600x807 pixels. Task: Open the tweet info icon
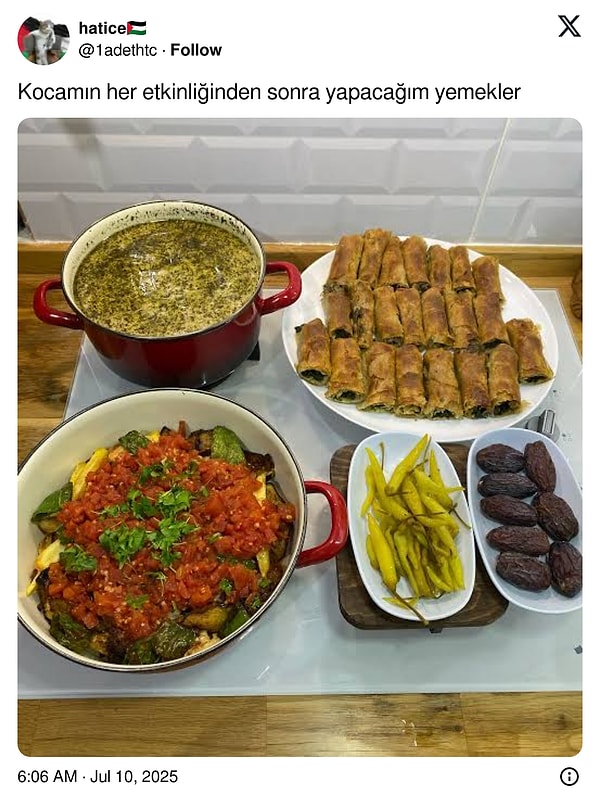[569, 776]
